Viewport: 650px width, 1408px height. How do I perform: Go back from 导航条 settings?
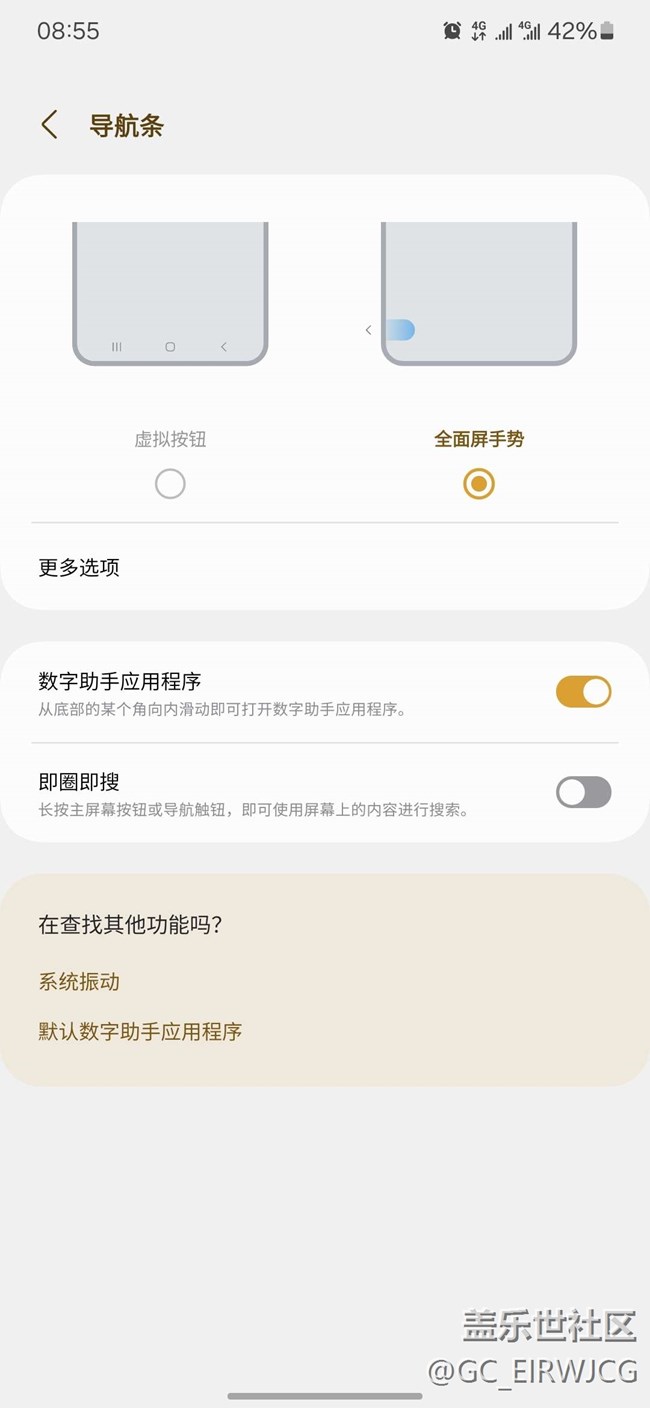tap(49, 125)
